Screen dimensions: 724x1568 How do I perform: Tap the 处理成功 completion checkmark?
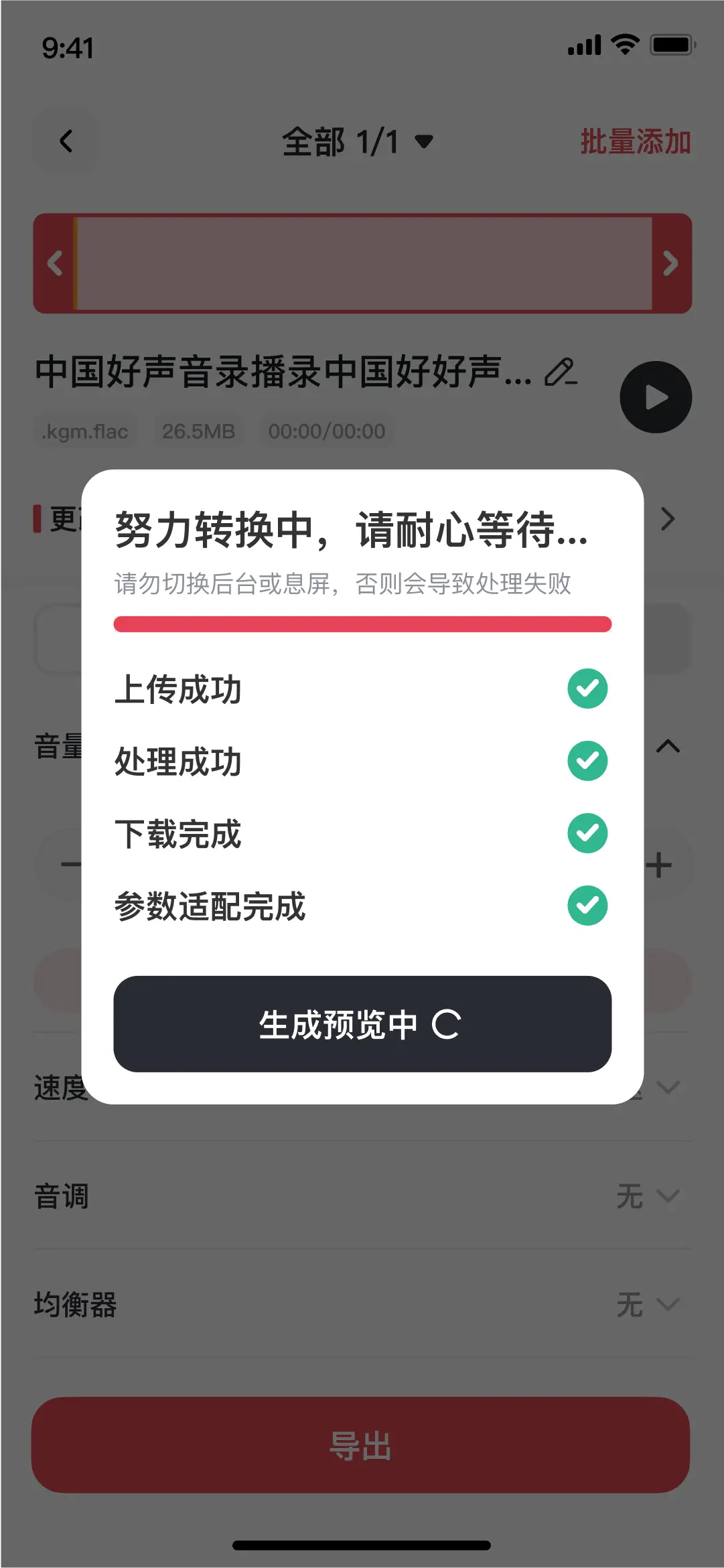point(587,760)
